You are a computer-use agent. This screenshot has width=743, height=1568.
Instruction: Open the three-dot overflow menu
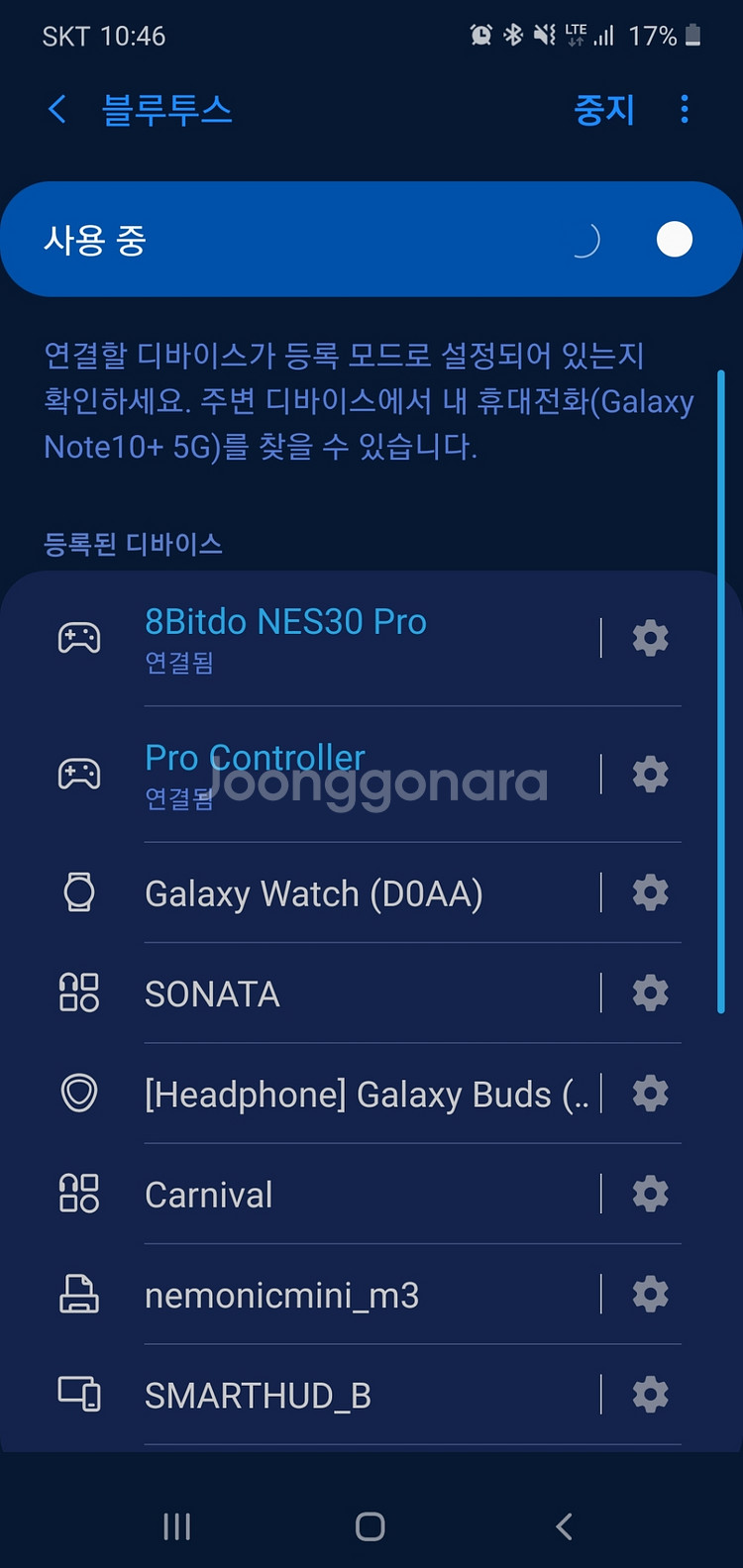(685, 110)
